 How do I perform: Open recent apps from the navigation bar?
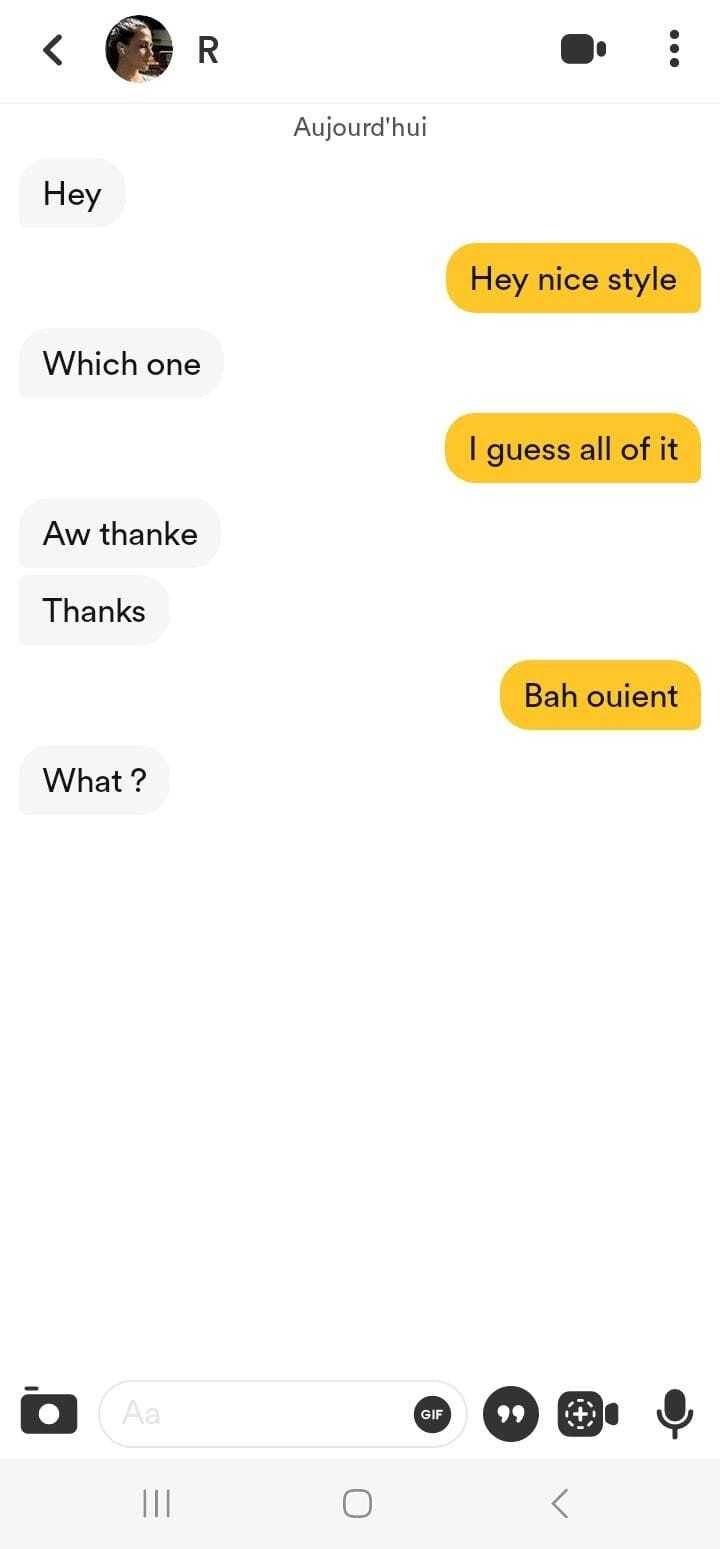pos(157,1503)
